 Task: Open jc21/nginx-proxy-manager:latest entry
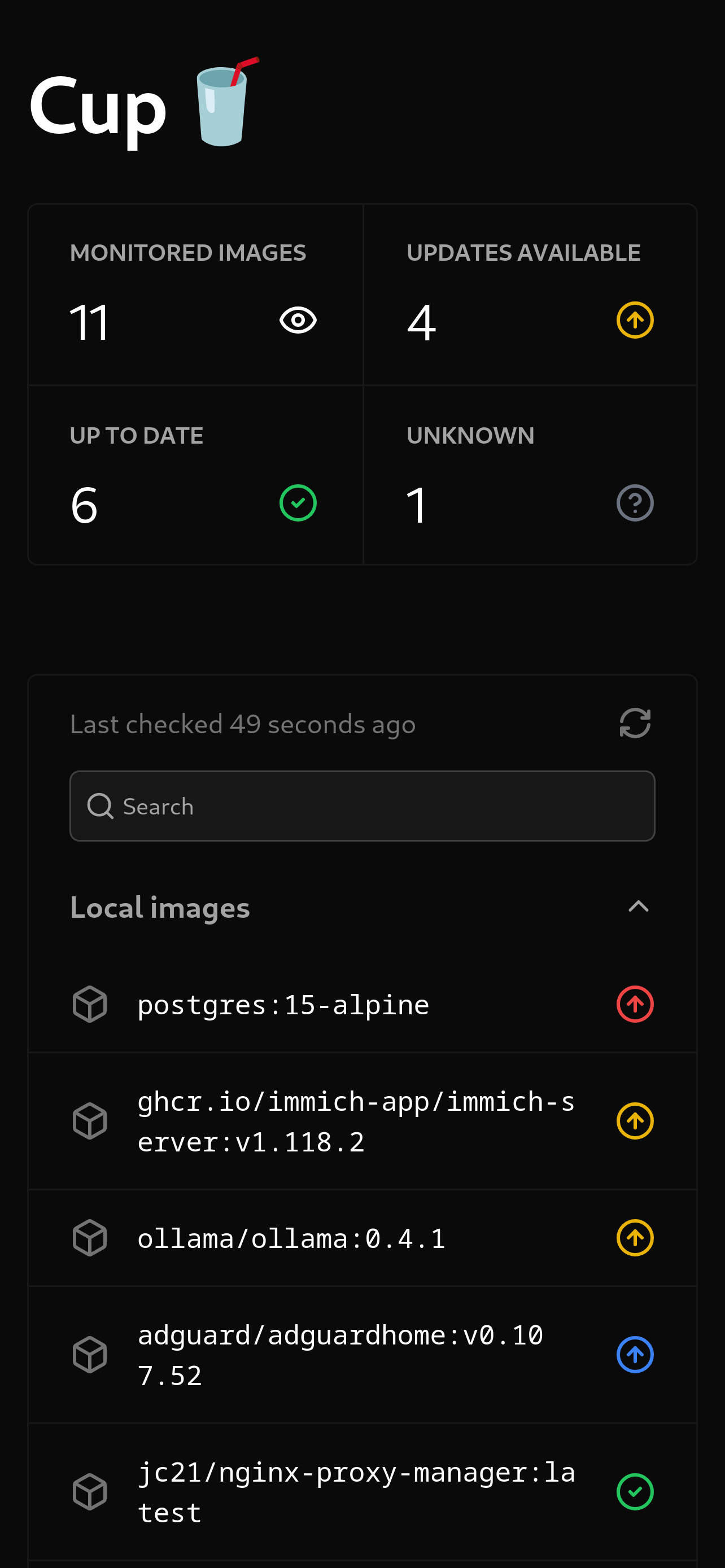tap(362, 1492)
